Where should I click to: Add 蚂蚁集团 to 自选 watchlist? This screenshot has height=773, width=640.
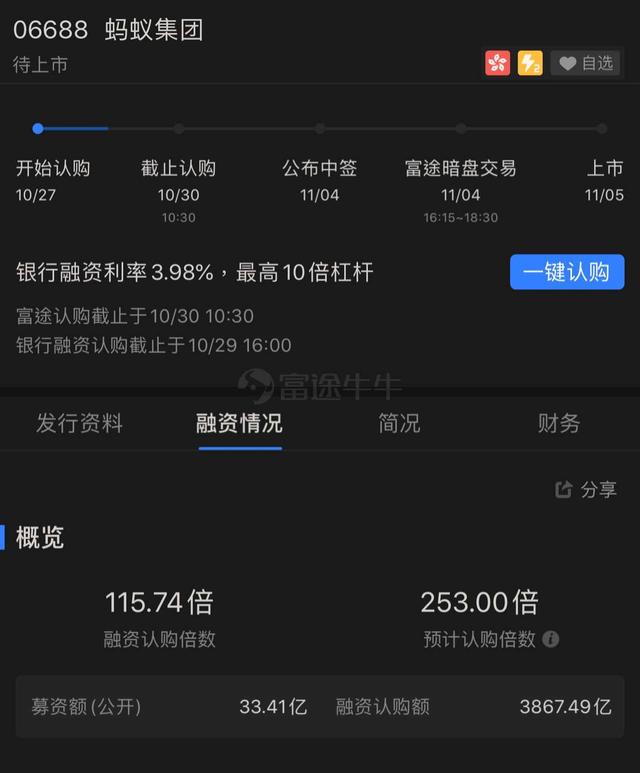click(585, 63)
